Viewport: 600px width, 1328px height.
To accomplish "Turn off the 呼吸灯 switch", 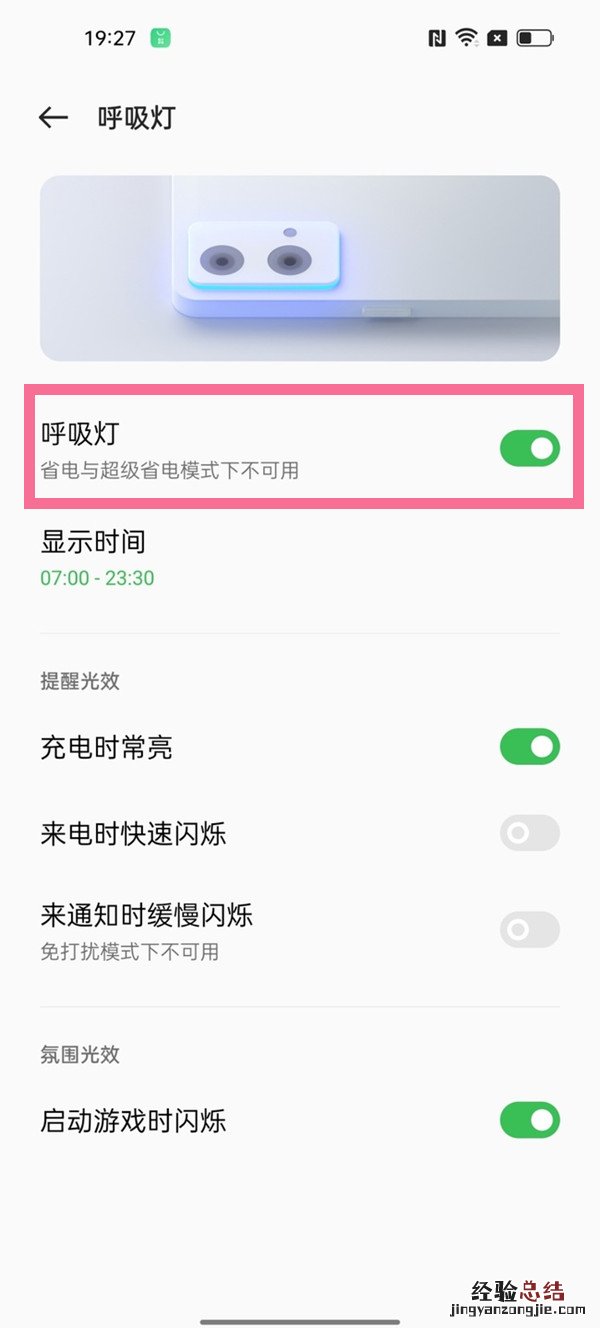I will coord(529,449).
